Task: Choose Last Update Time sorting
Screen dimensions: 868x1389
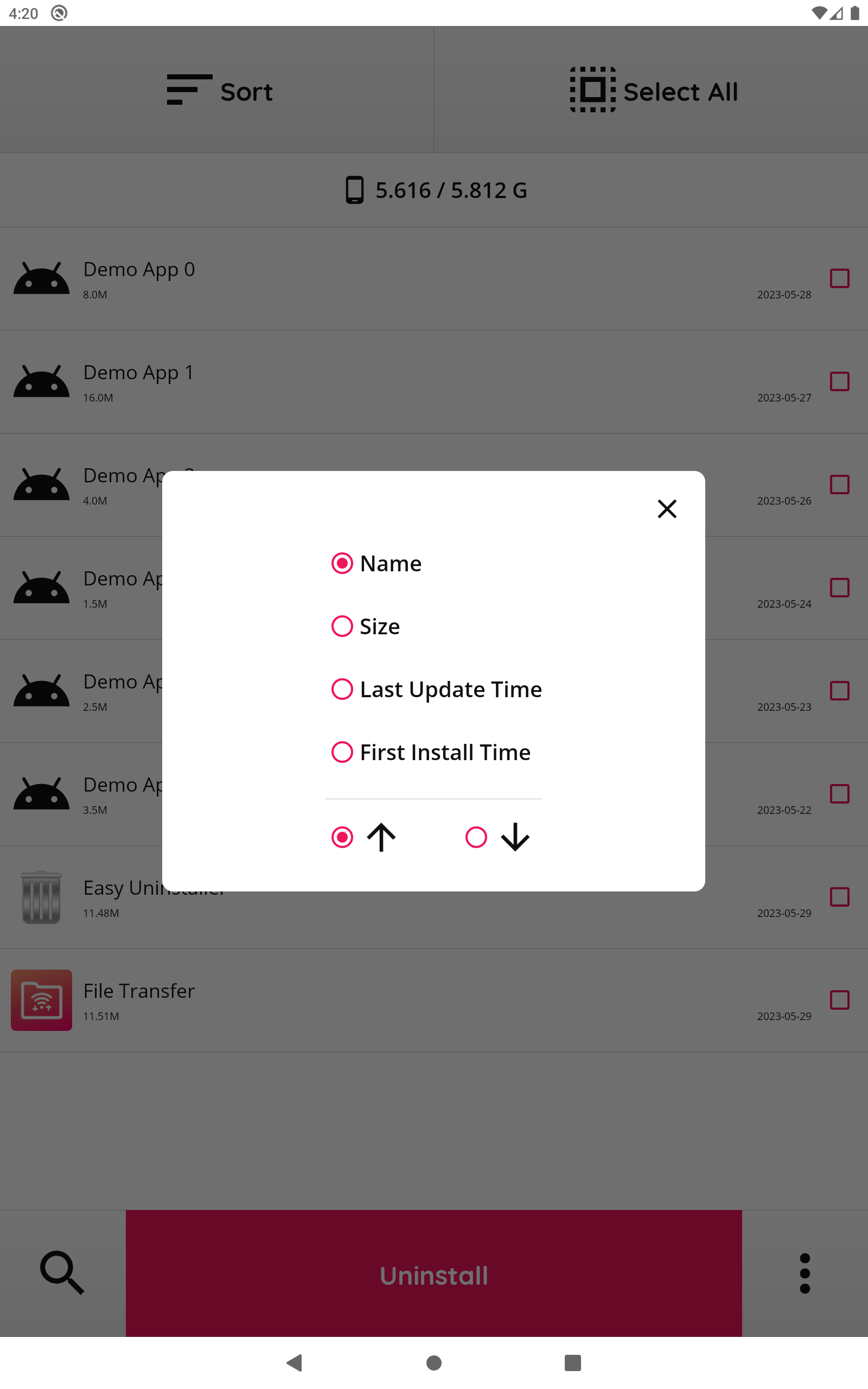Action: (436, 689)
